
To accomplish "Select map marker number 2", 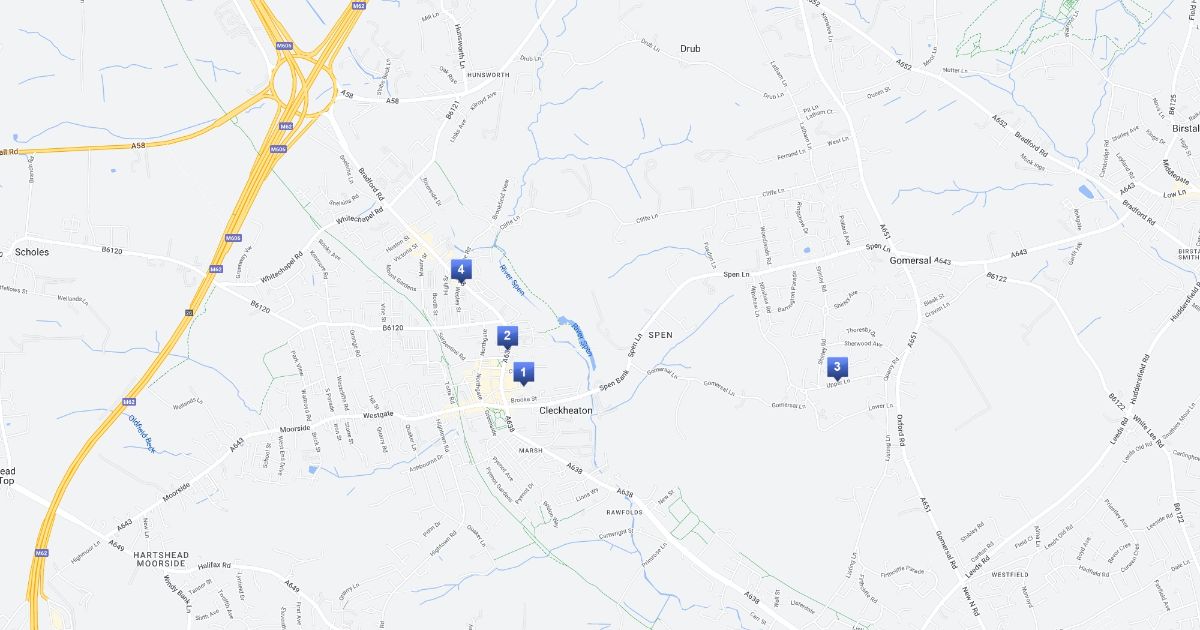I will (507, 336).
